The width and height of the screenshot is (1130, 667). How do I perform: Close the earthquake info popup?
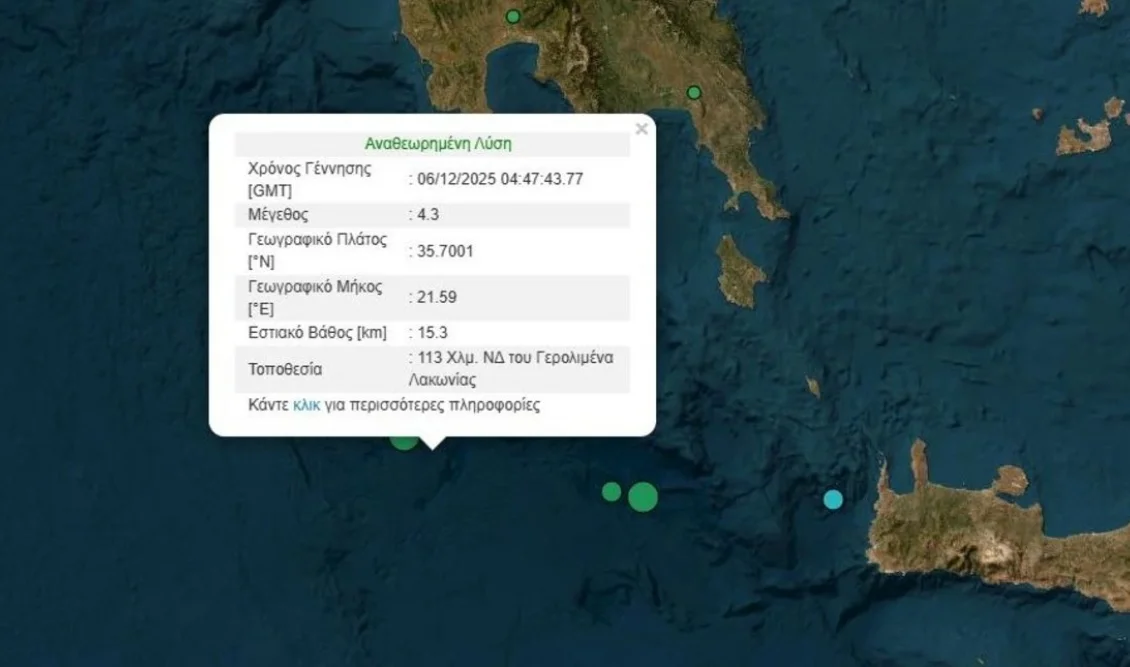(641, 129)
